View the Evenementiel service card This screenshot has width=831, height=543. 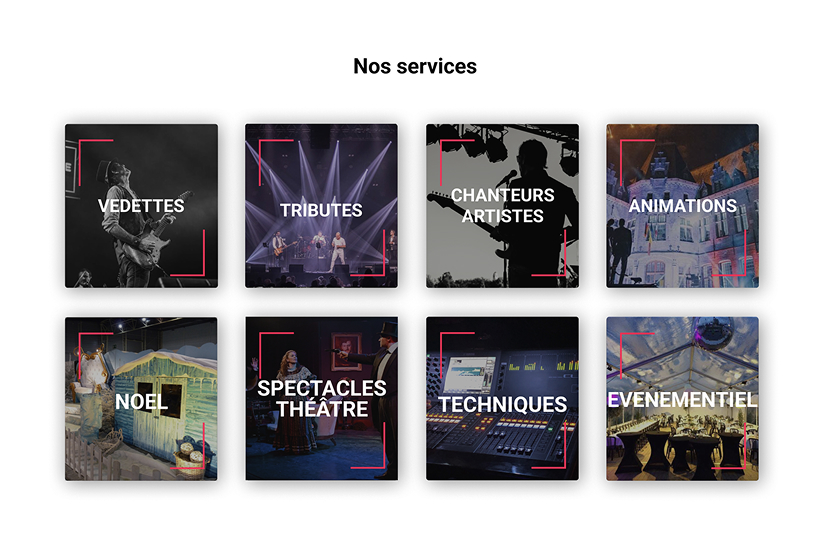pos(682,399)
